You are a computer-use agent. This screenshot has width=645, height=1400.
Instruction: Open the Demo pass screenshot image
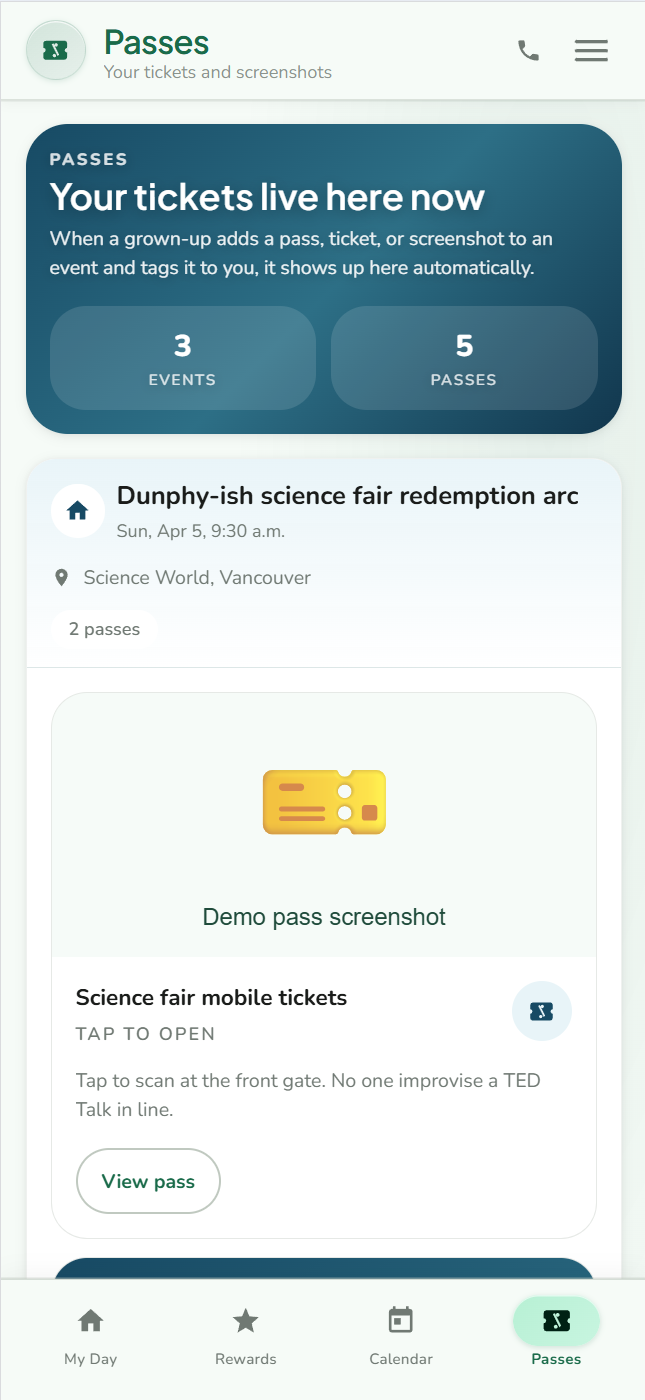tap(324, 825)
